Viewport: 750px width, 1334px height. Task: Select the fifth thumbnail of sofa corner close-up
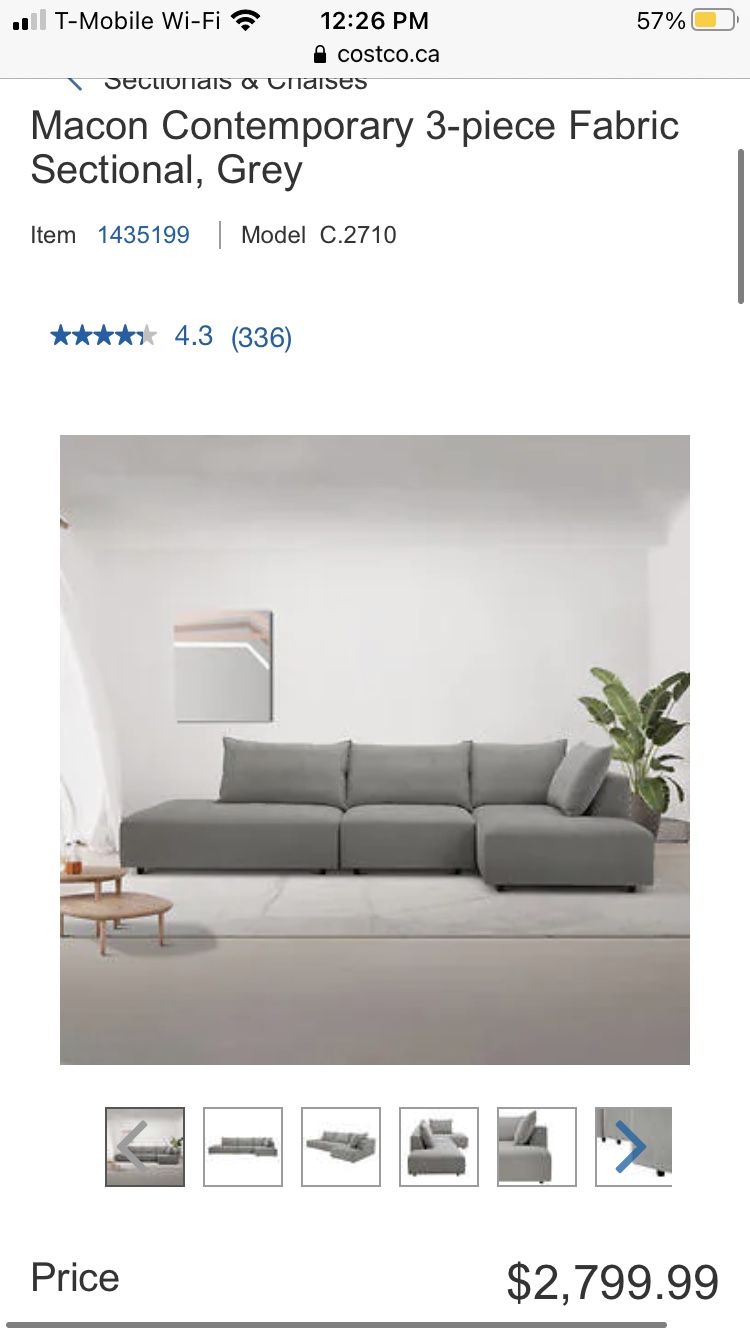[x=537, y=1147]
